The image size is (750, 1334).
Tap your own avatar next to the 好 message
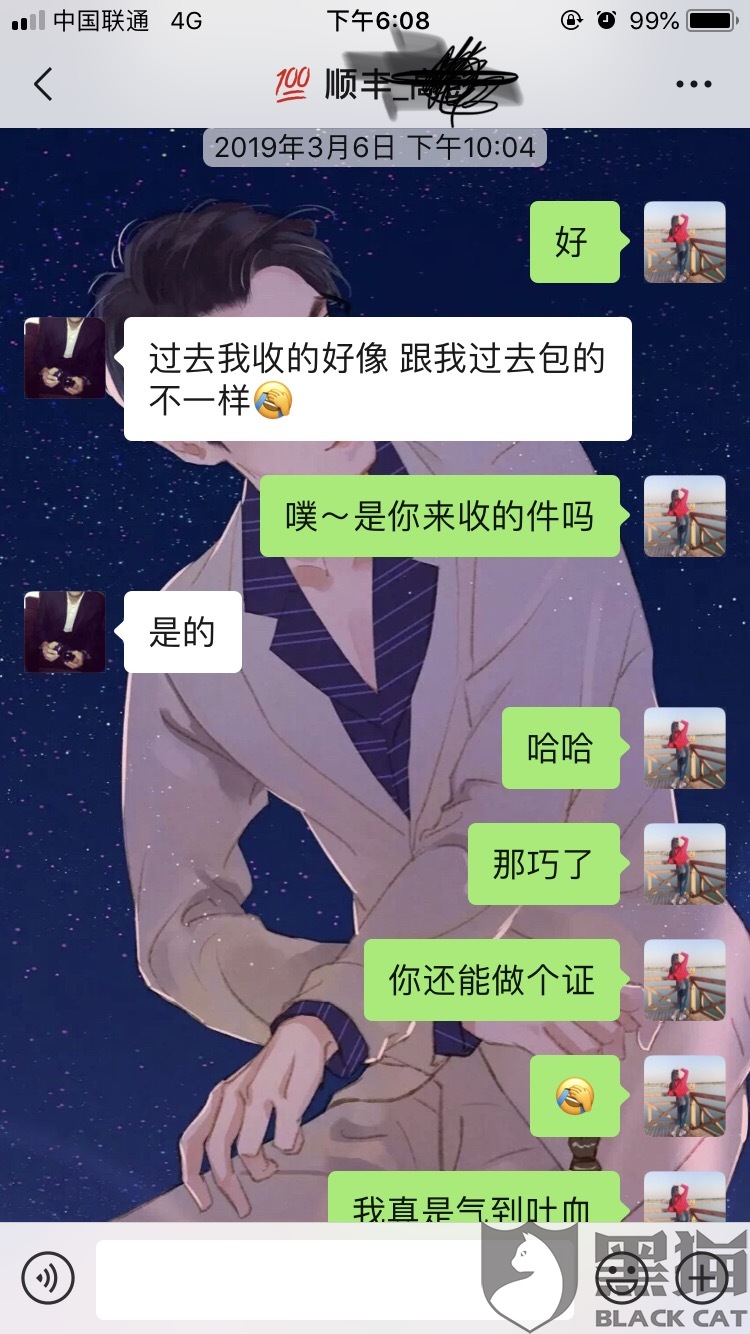684,243
